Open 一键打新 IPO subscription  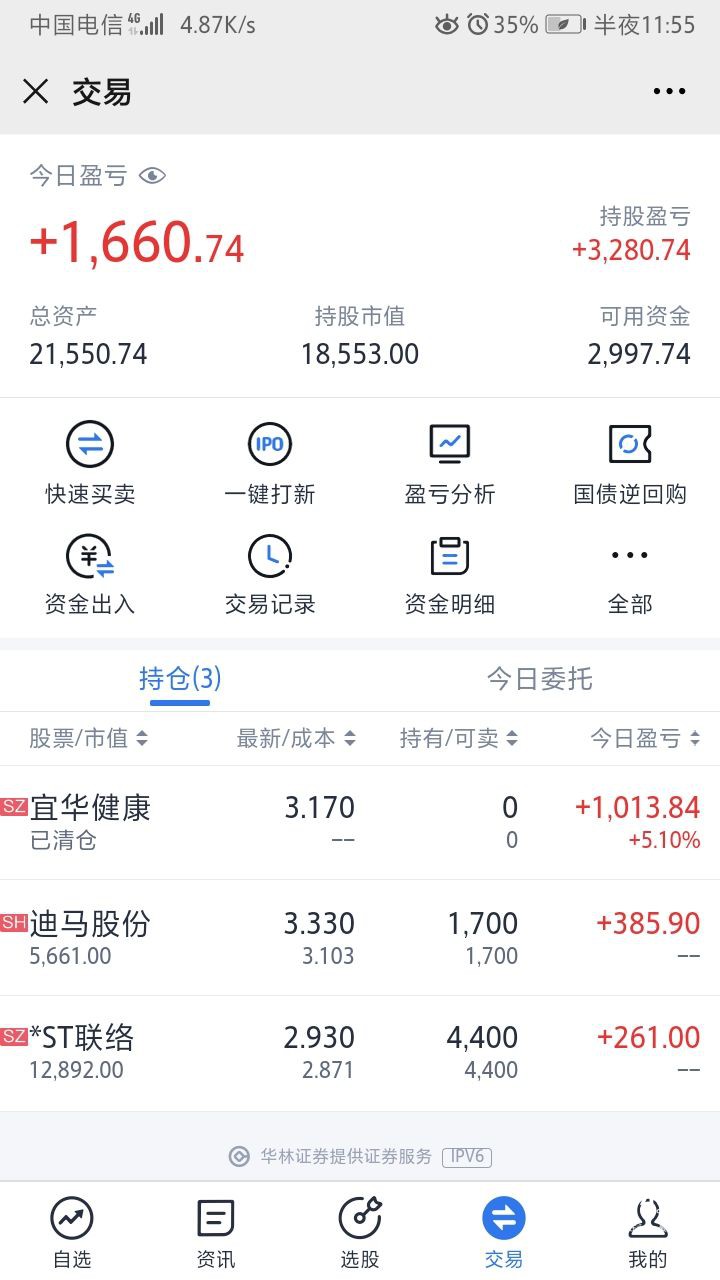pyautogui.click(x=270, y=463)
